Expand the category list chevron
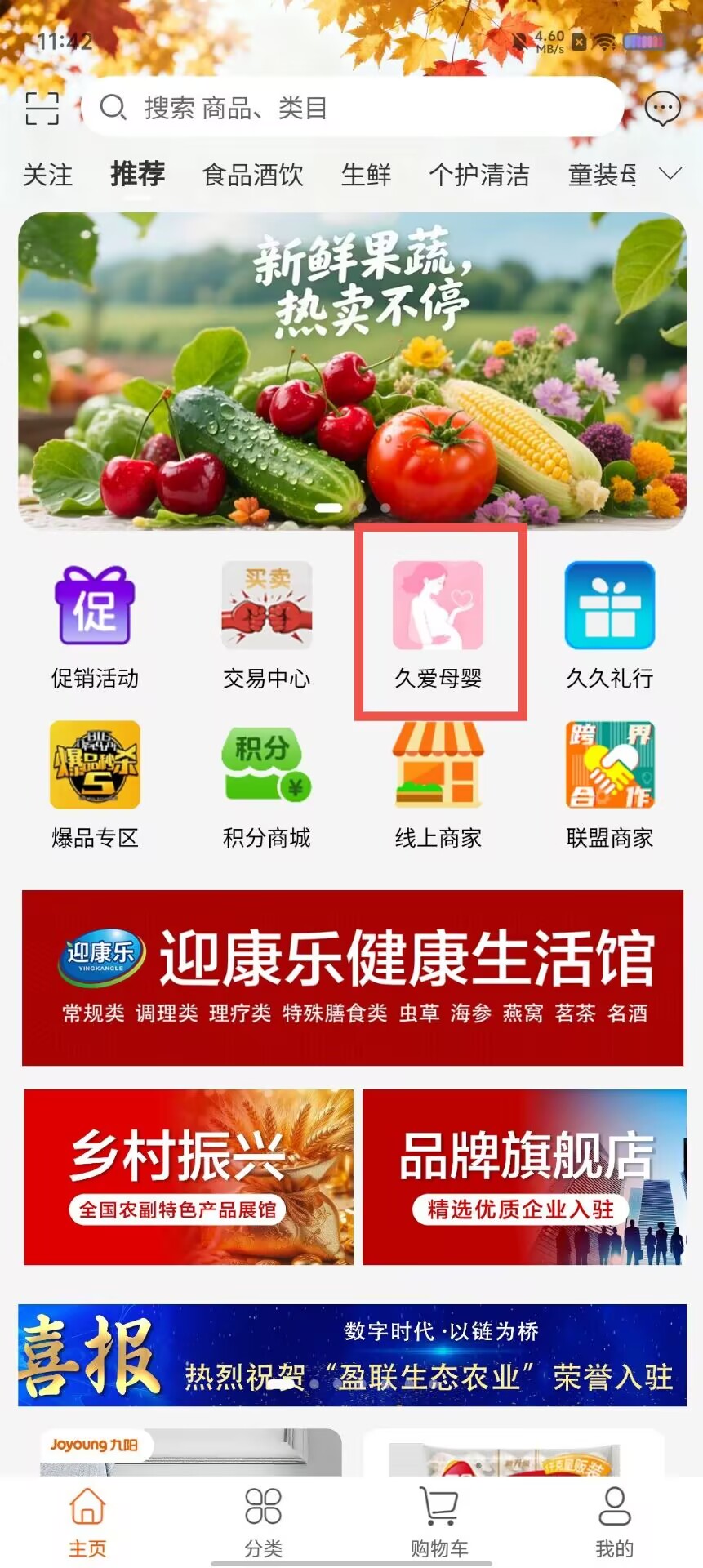703x1568 pixels. (670, 173)
